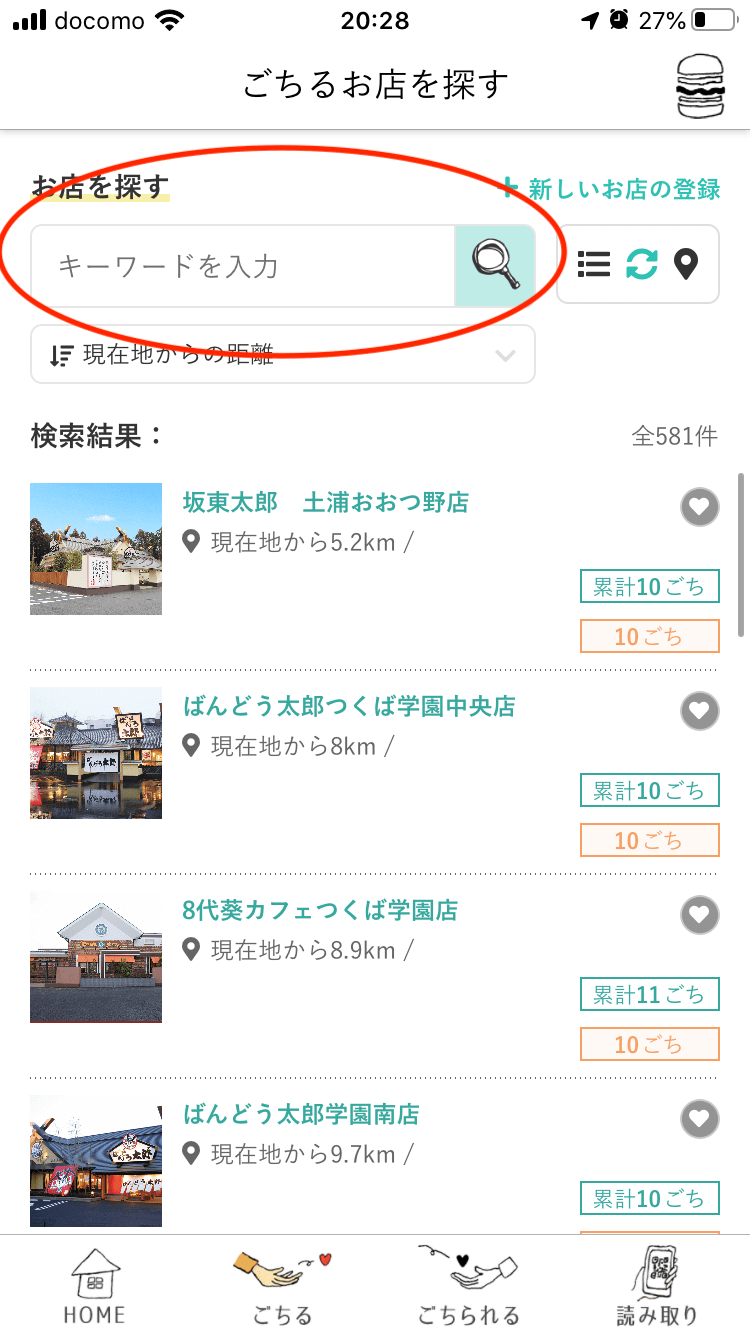Go to the HOME tab
Screen dimensions: 750x1334
tap(95, 1286)
